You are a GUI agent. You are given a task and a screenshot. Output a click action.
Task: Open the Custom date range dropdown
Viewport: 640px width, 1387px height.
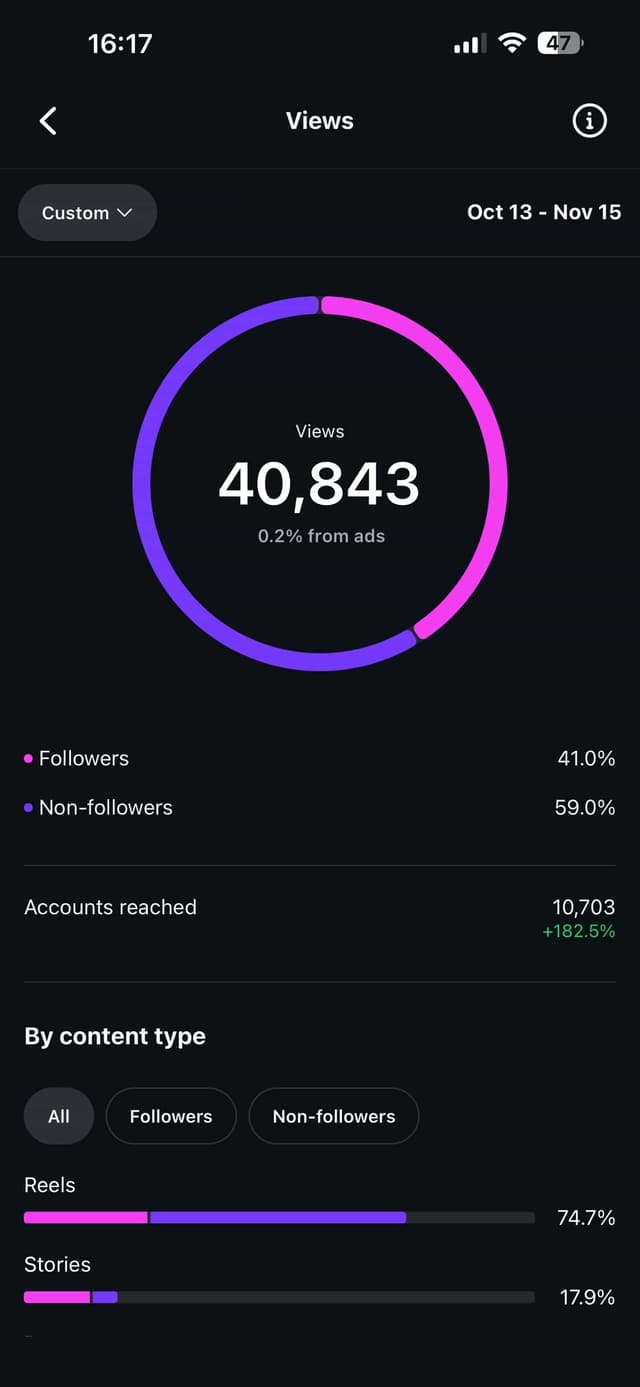pos(88,213)
